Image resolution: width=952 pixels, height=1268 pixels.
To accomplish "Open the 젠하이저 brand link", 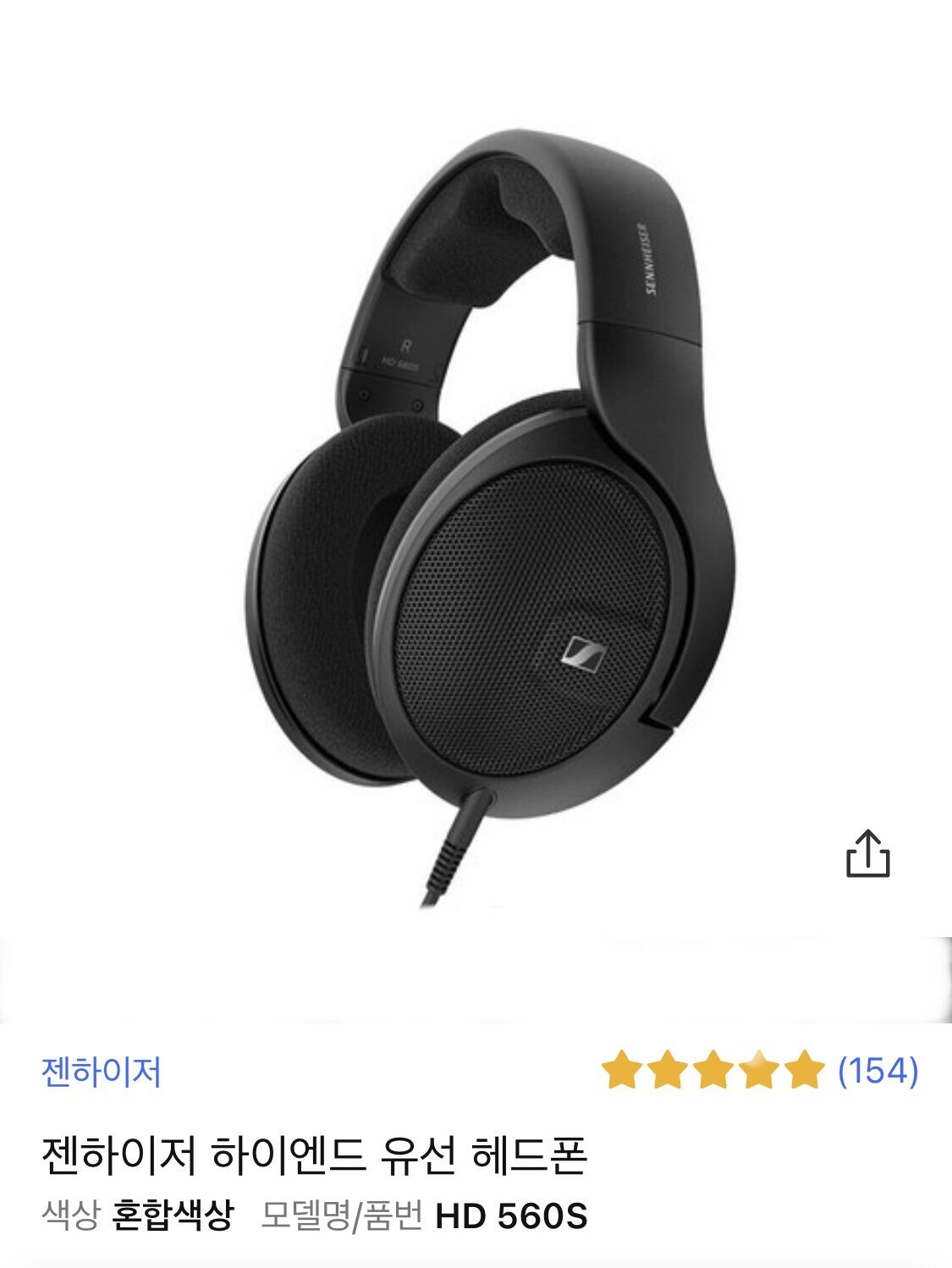I will point(101,1072).
